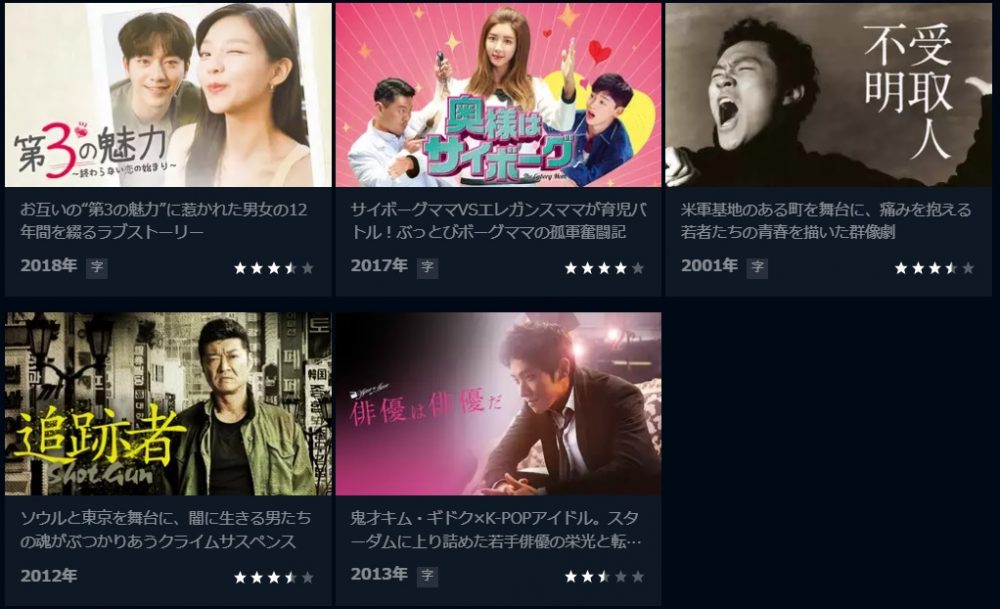Select the 受取人不明 movie card
Image resolution: width=1000 pixels, height=609 pixels.
tap(828, 96)
